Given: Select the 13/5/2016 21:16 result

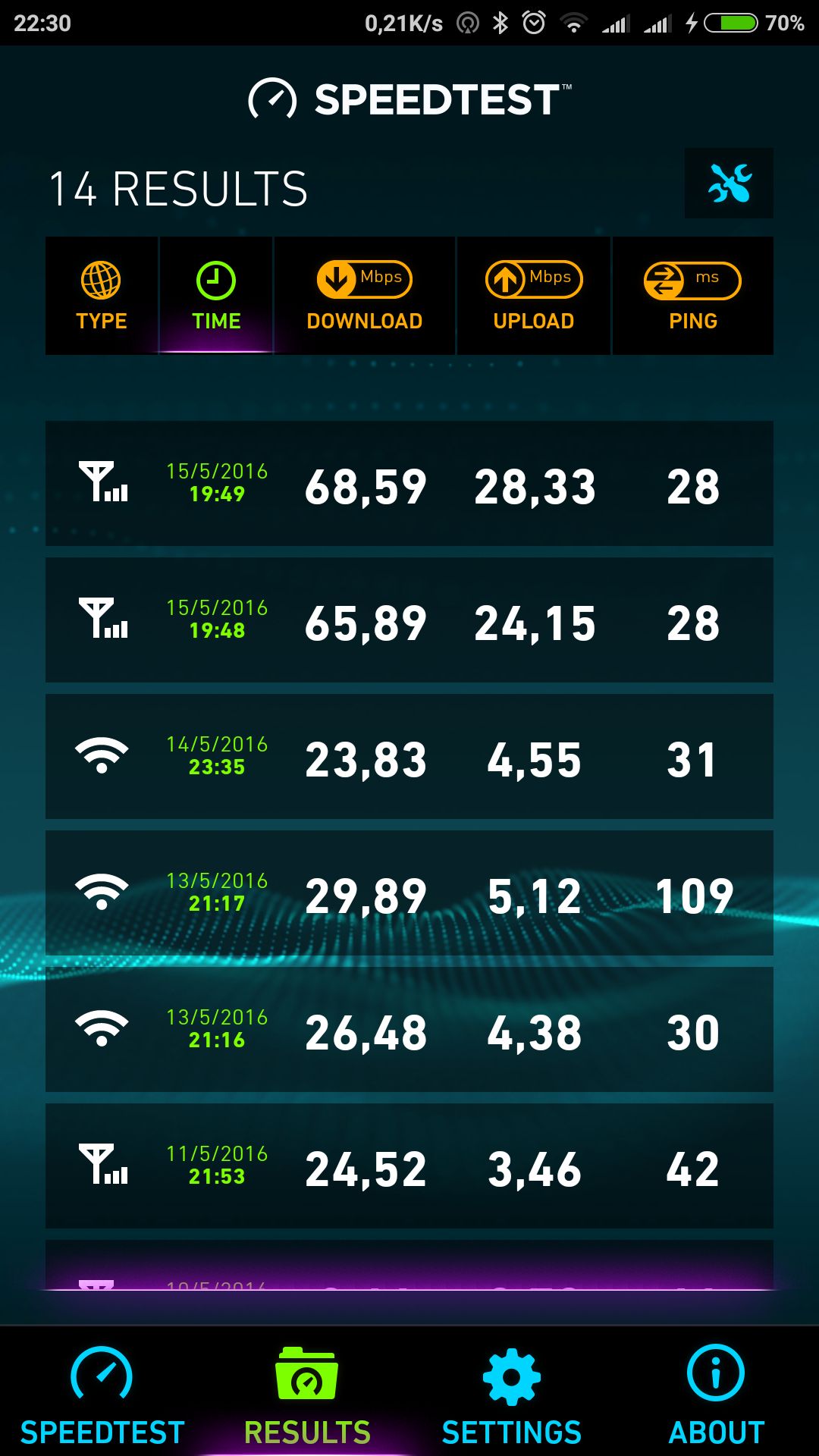Looking at the screenshot, I should pos(409,1030).
